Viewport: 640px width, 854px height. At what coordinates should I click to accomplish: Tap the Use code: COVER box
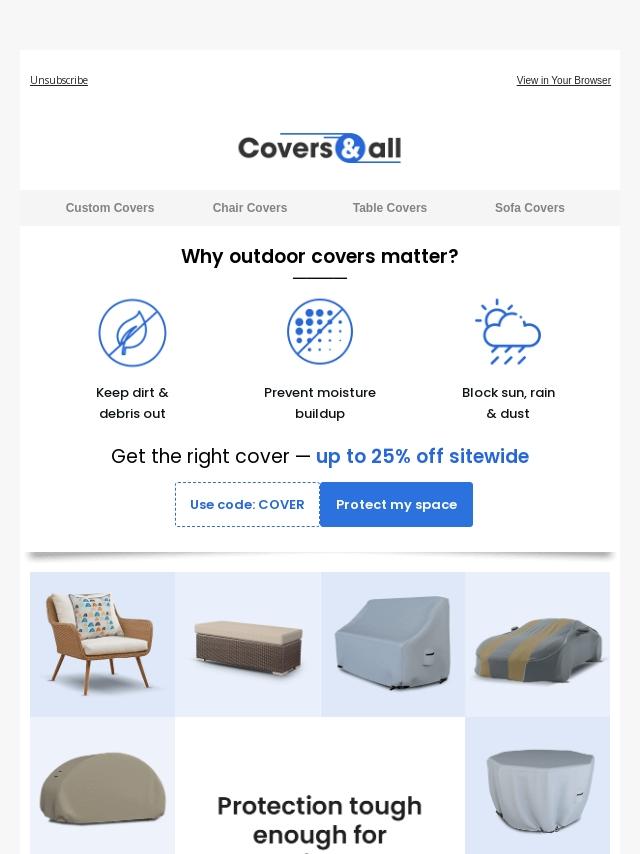(247, 504)
